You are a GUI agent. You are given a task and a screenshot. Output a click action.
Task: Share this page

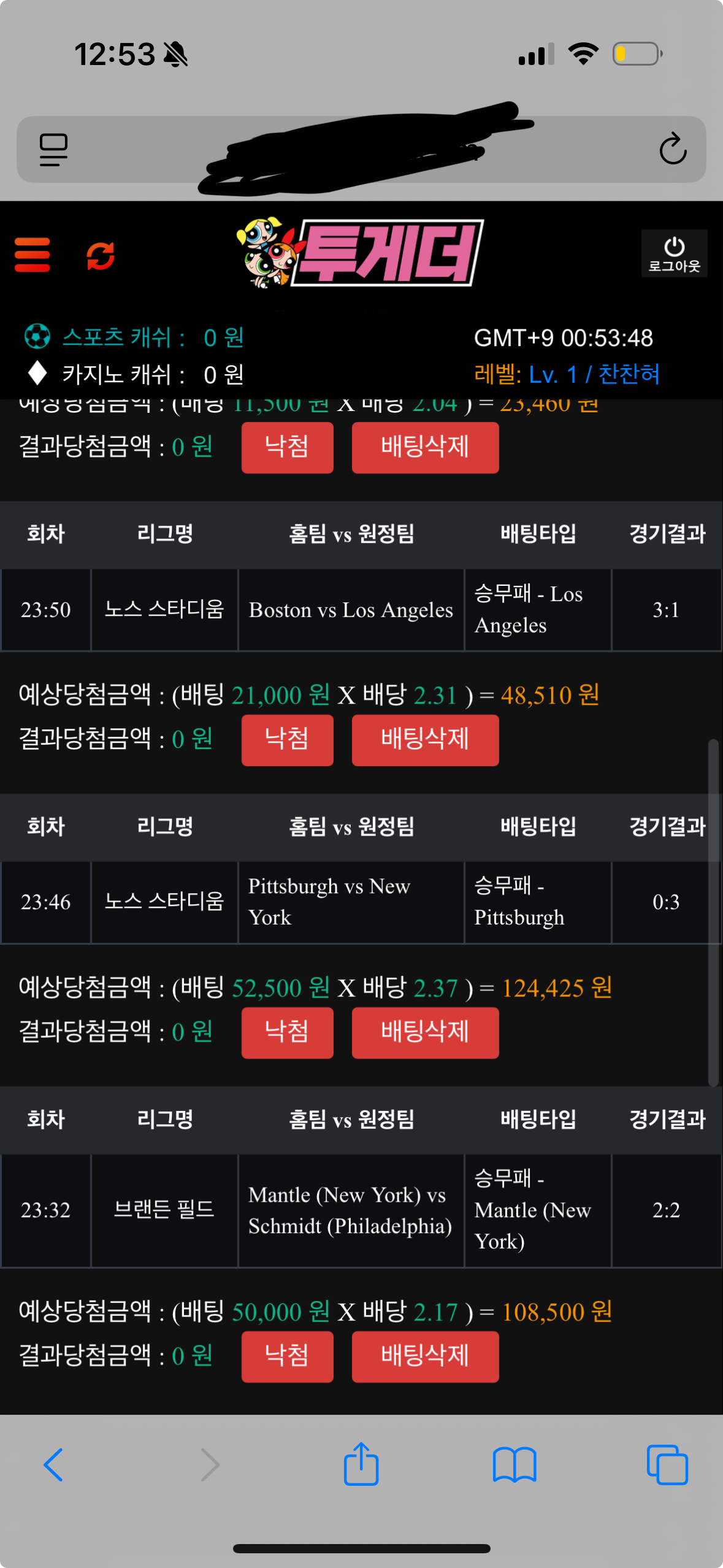(361, 1463)
